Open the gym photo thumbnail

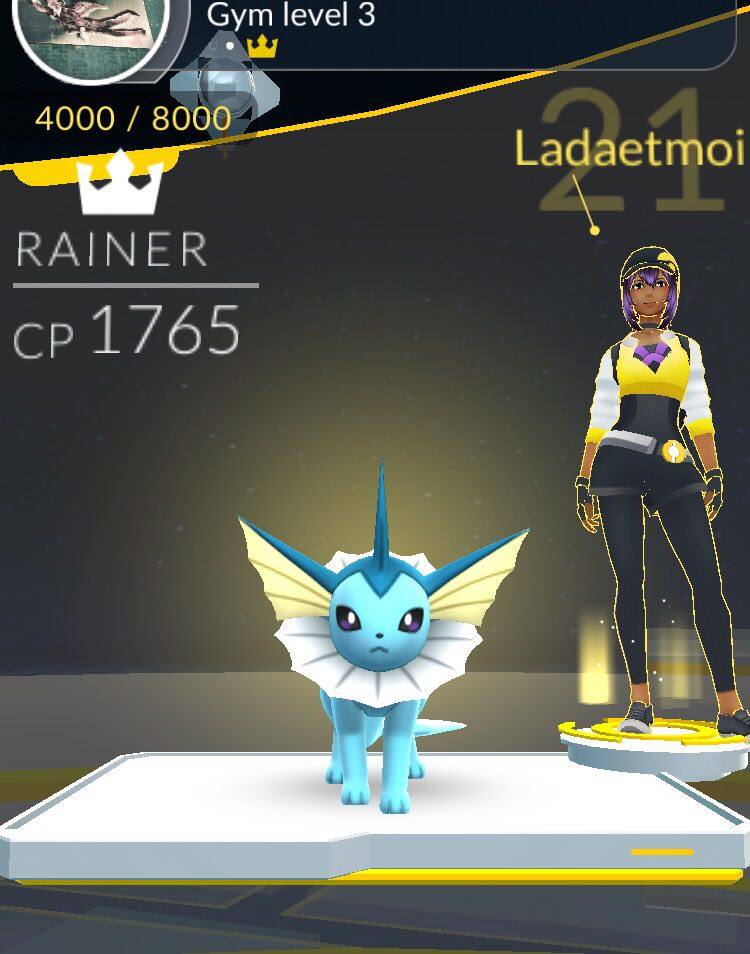click(x=89, y=30)
